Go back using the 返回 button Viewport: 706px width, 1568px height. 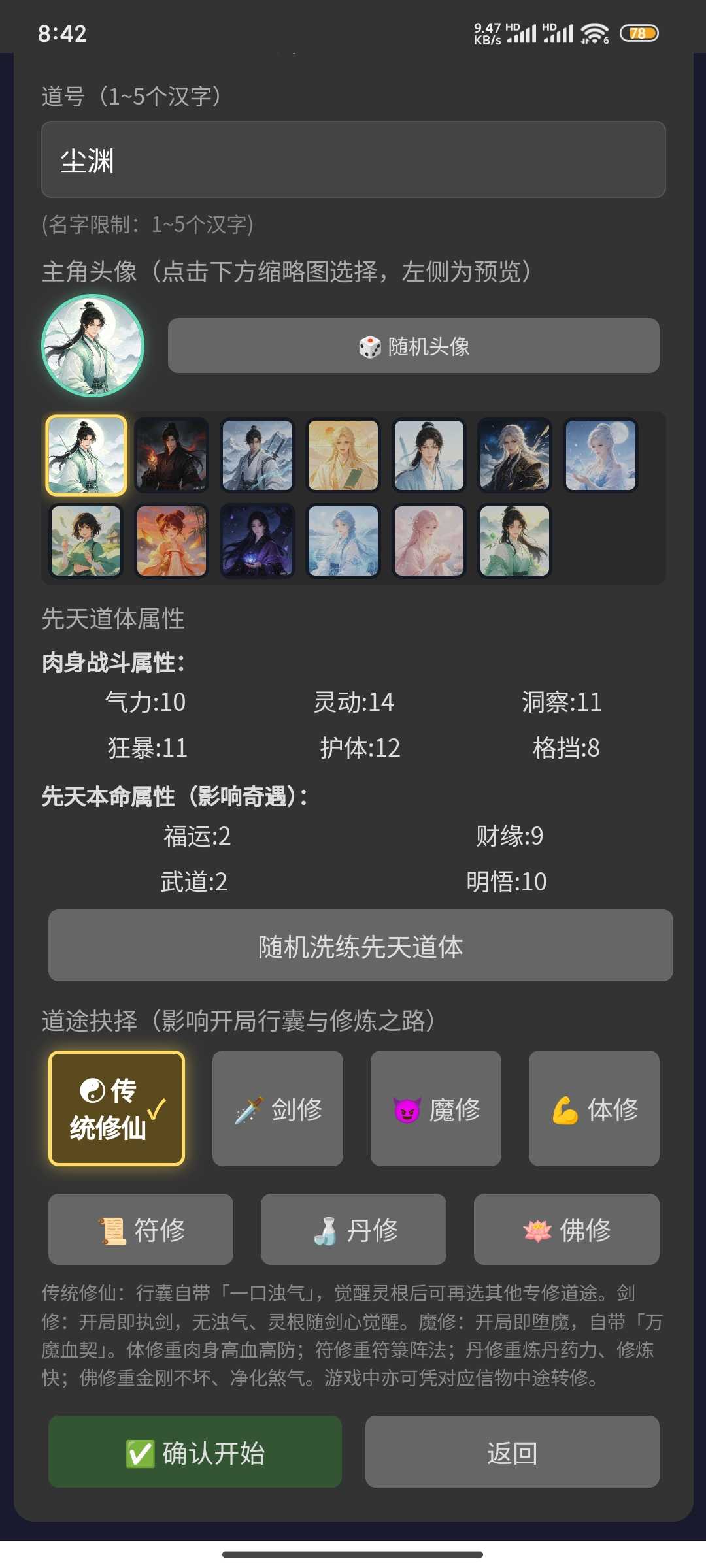click(x=513, y=1452)
